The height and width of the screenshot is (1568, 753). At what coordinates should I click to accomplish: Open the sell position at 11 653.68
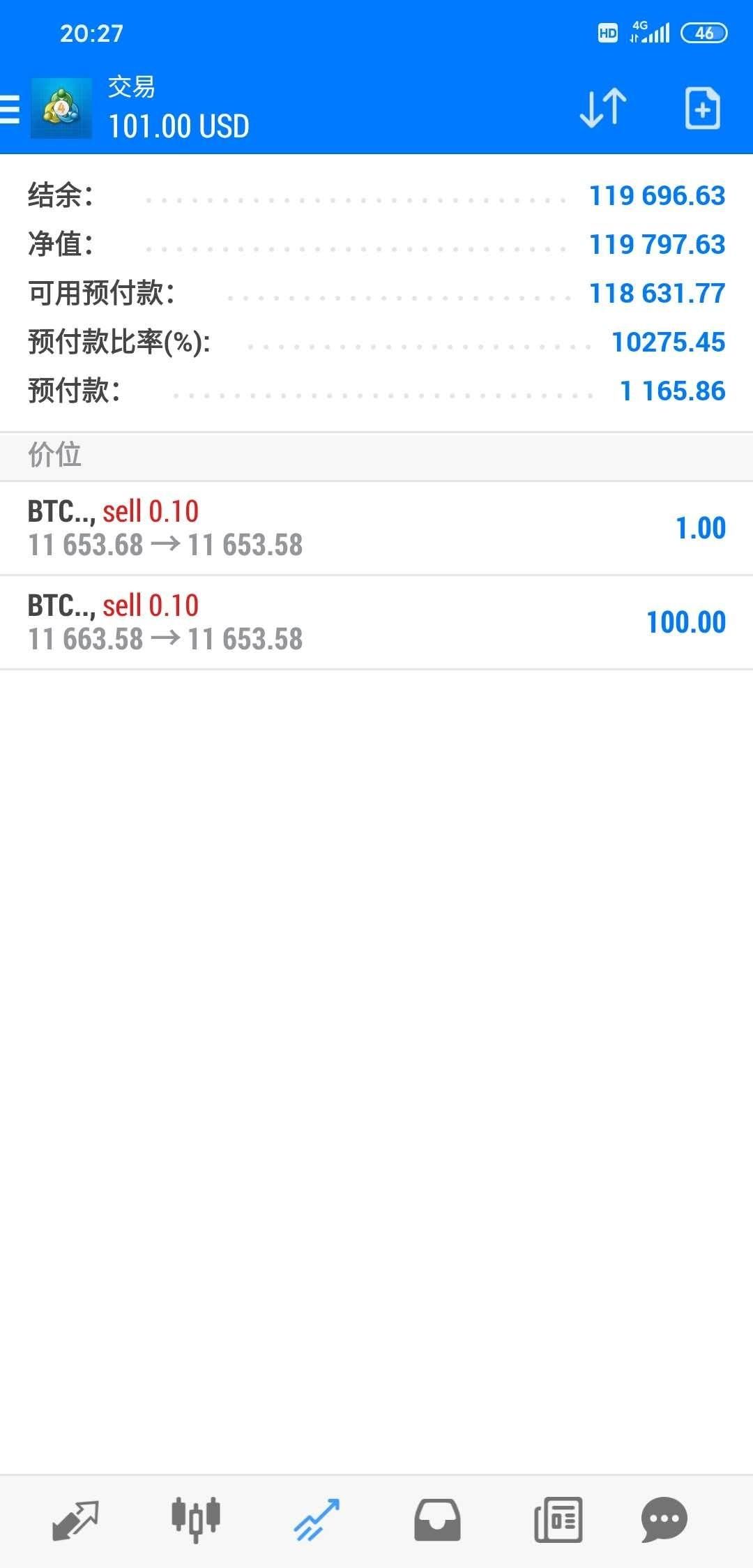pos(376,529)
